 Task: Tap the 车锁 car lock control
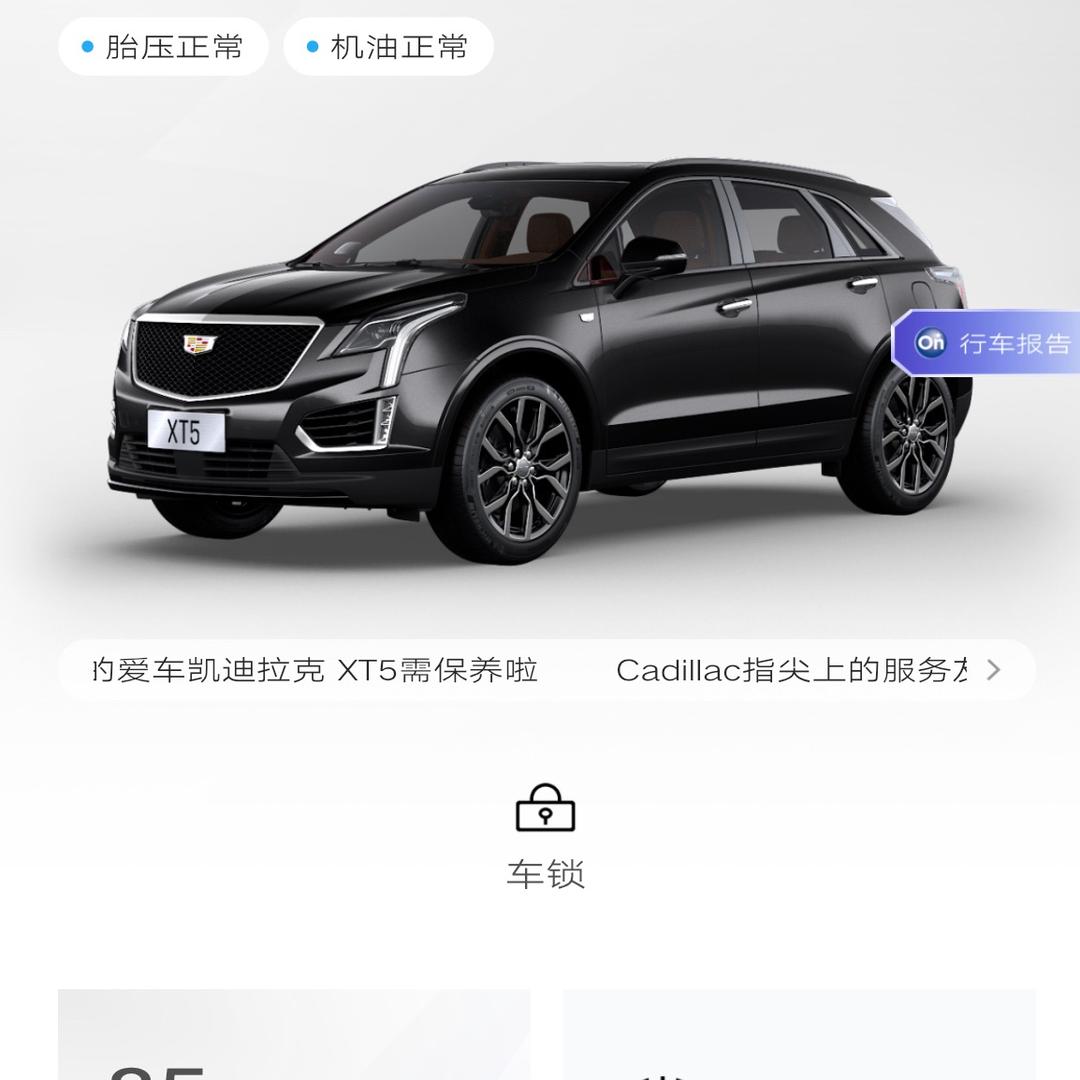545,835
